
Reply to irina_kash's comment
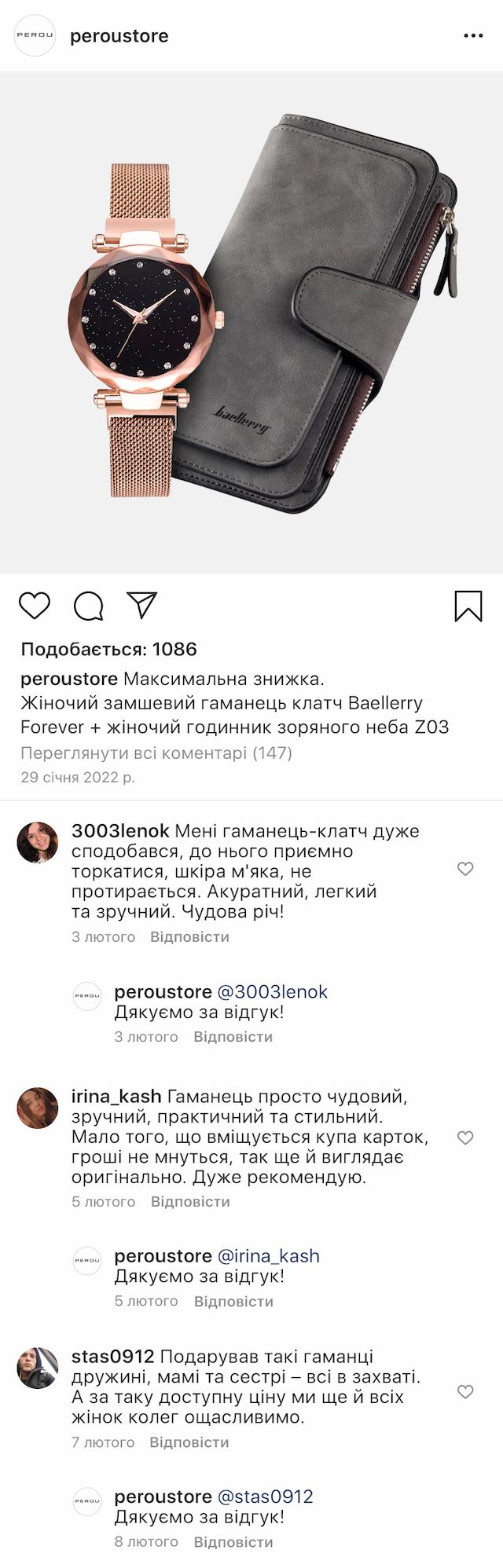(190, 1201)
